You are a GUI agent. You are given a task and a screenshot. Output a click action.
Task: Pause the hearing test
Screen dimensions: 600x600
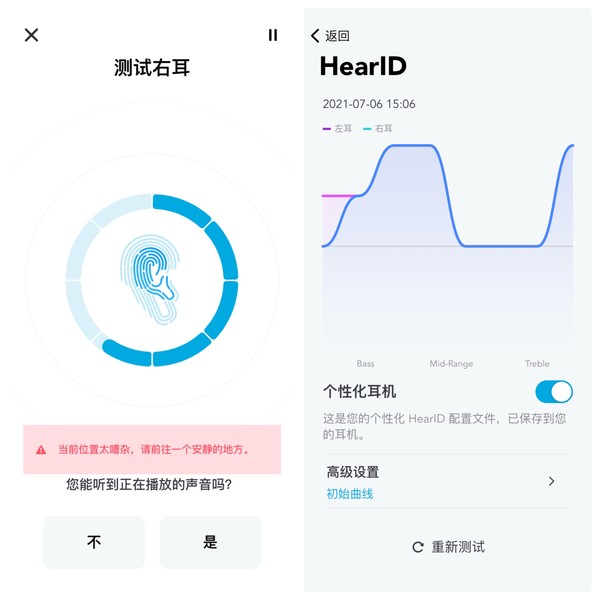273,35
